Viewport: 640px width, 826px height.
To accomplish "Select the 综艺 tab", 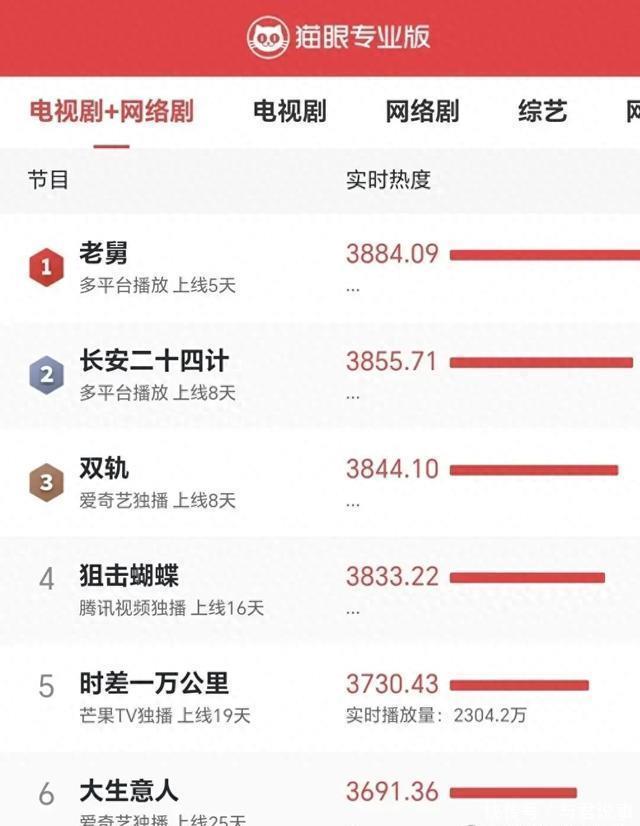I will (542, 111).
